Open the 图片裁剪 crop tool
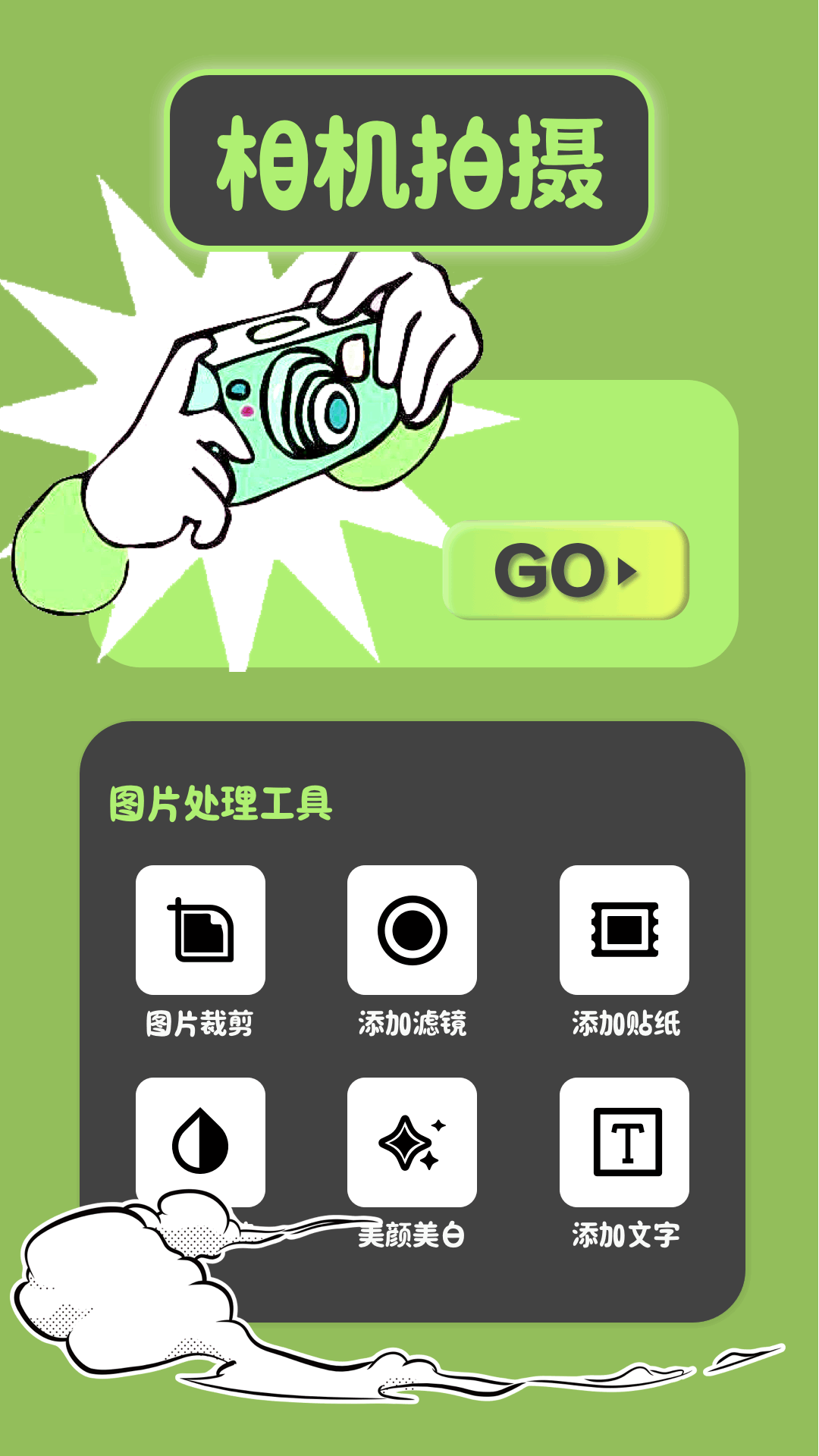This screenshot has height=1456, width=819. pyautogui.click(x=200, y=930)
